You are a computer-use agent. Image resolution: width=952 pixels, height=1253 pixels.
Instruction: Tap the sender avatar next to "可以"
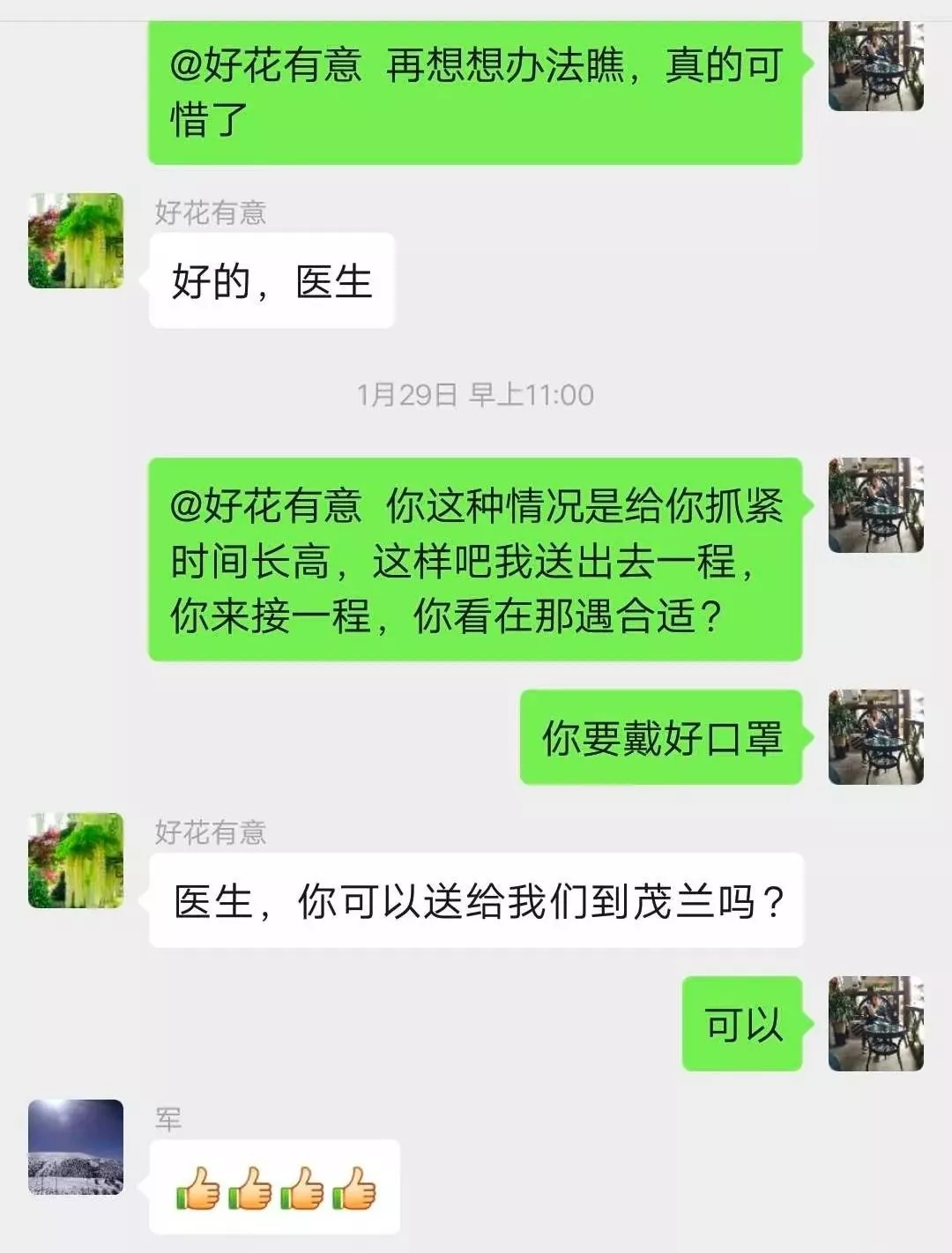point(876,1024)
